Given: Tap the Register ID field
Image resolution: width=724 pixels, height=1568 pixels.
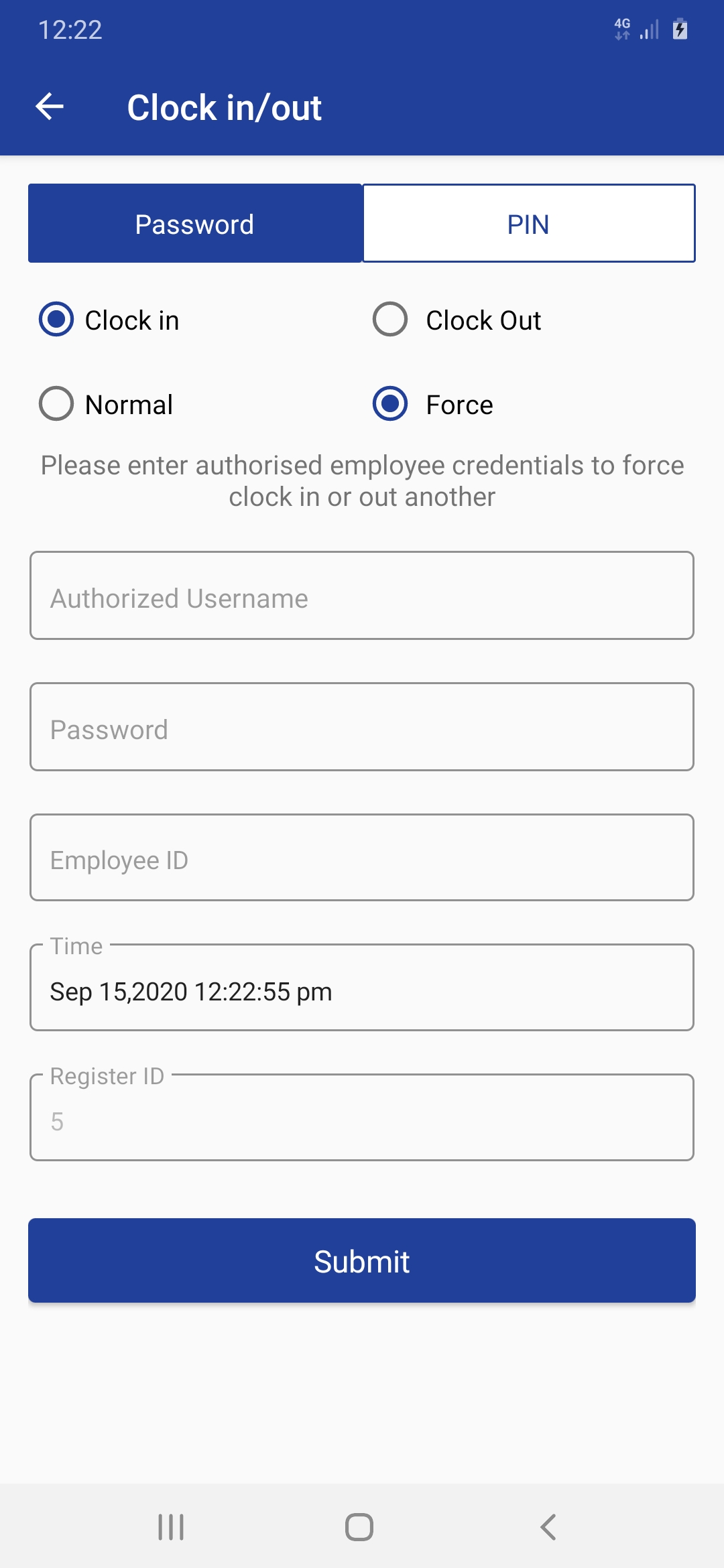Looking at the screenshot, I should pyautogui.click(x=362, y=1118).
